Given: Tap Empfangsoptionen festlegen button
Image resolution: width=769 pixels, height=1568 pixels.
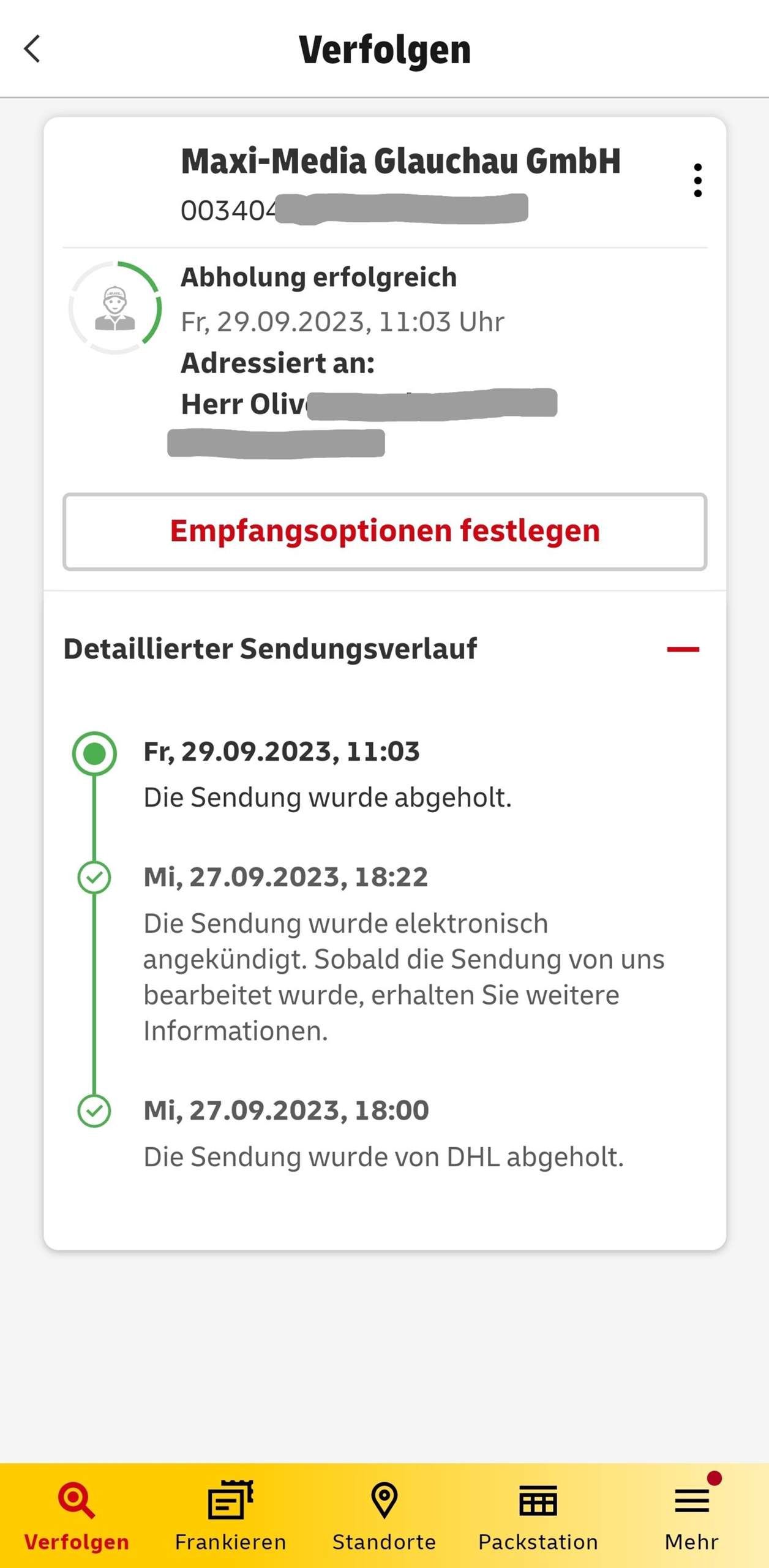Looking at the screenshot, I should [384, 531].
